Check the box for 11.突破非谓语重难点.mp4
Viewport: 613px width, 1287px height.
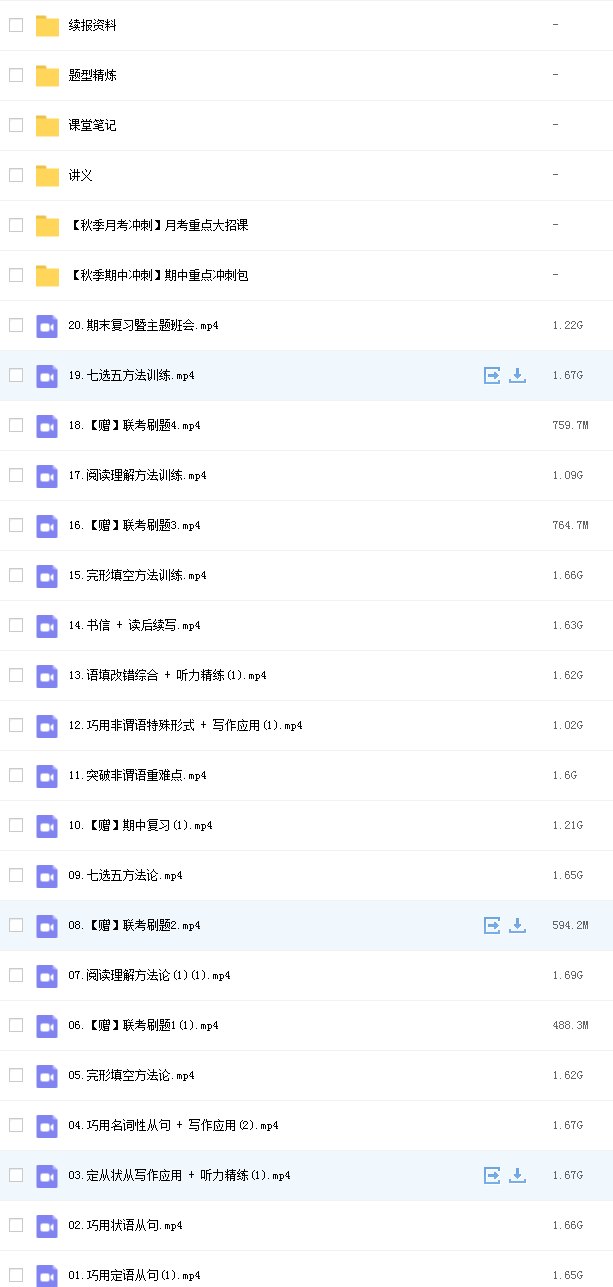coord(16,775)
